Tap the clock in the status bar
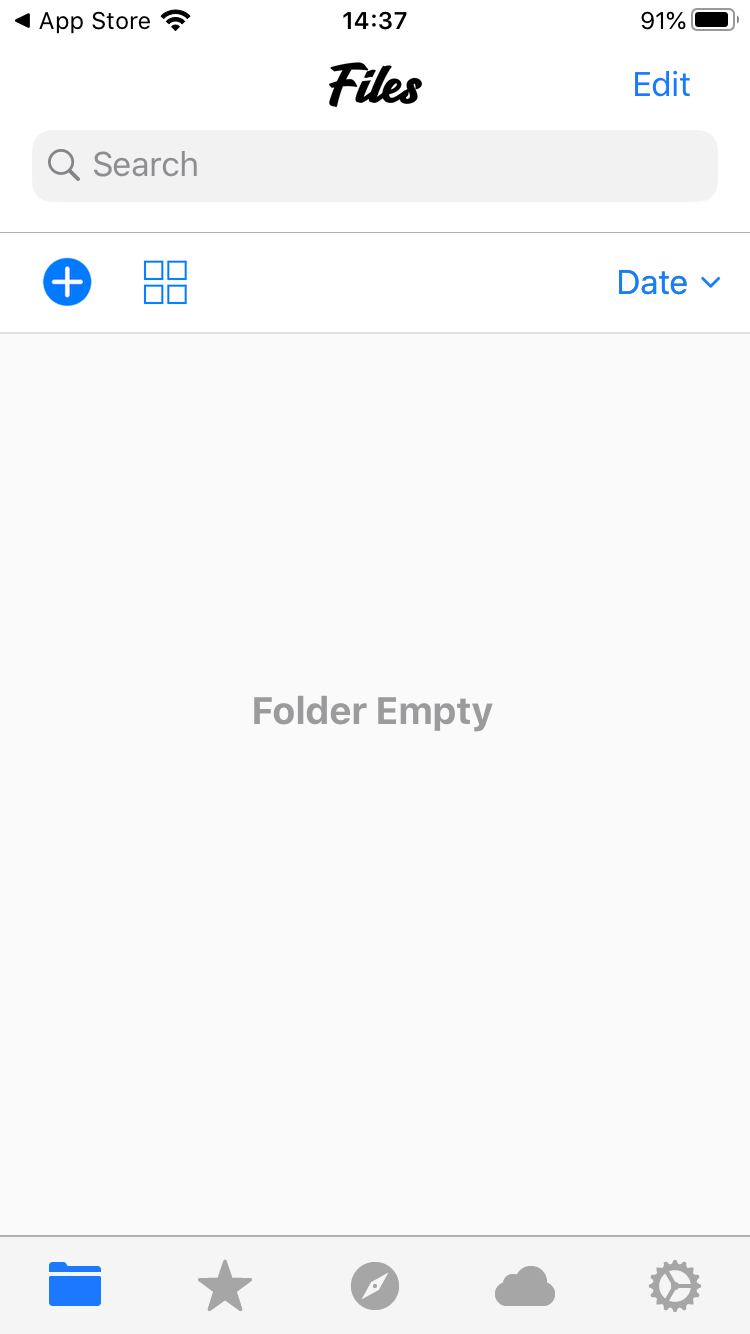Image resolution: width=750 pixels, height=1334 pixels. (x=375, y=19)
